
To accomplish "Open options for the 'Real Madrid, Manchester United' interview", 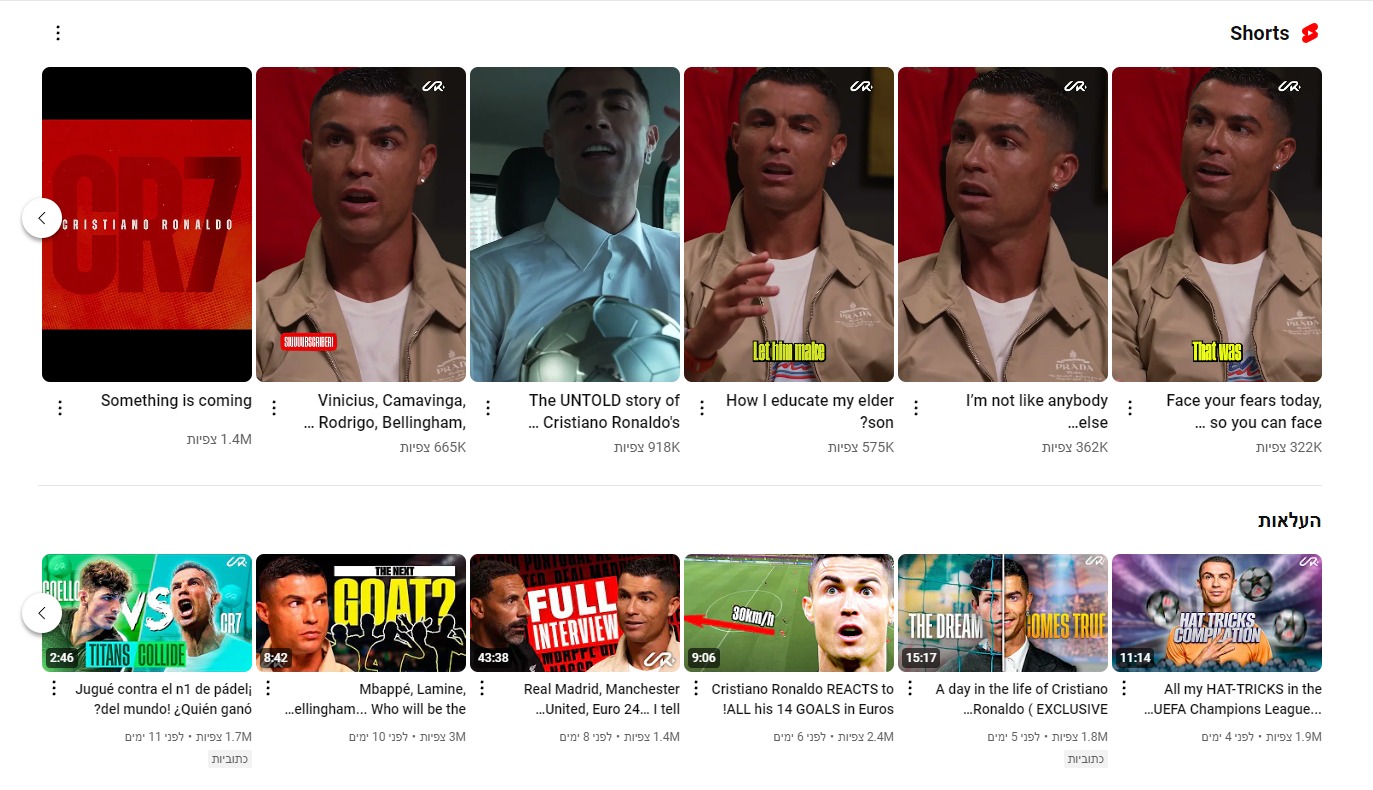I will click(x=482, y=688).
